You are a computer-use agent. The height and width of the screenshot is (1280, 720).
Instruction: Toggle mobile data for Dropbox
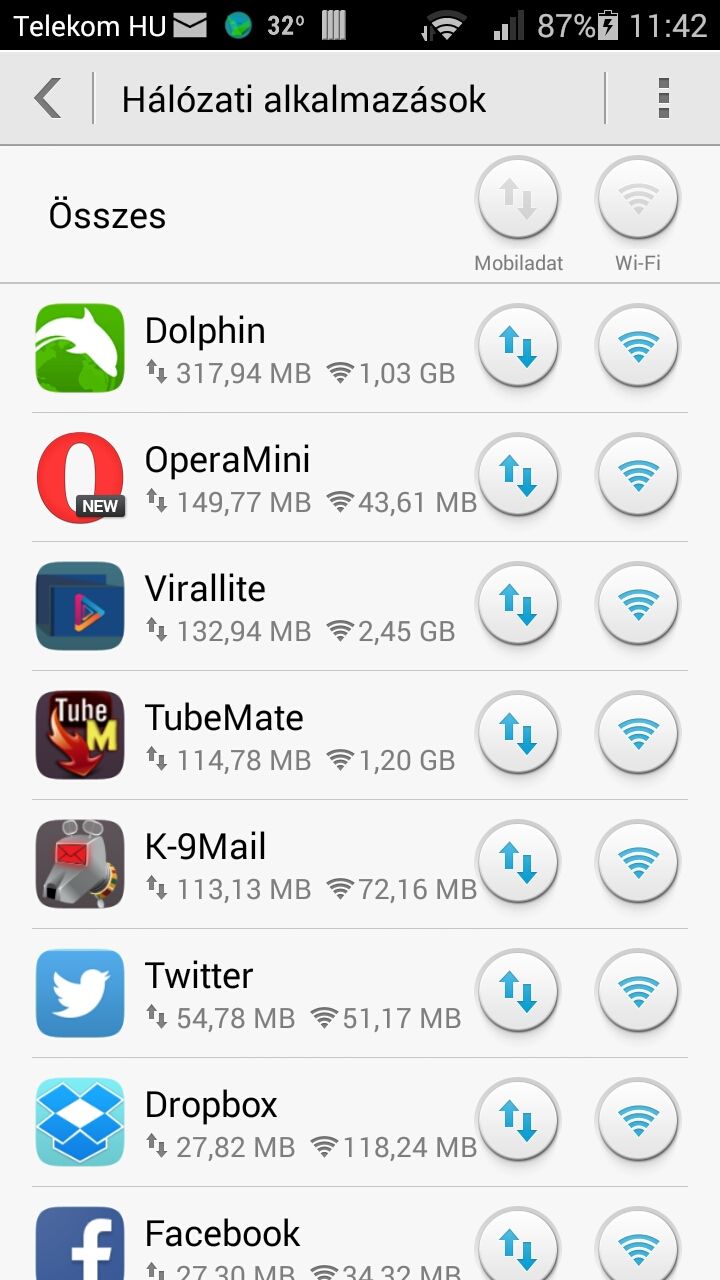(518, 1121)
